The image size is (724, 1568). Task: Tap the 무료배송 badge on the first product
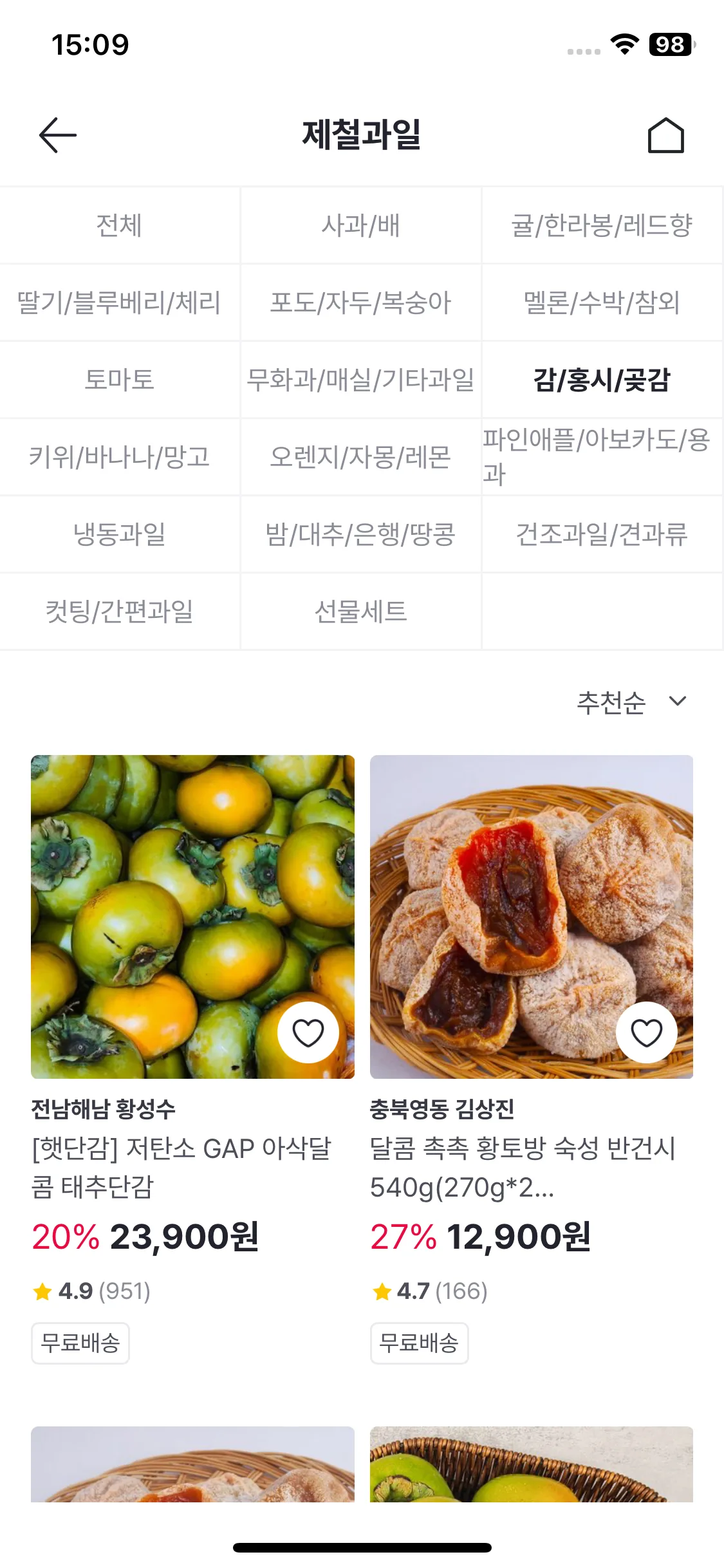point(80,1343)
